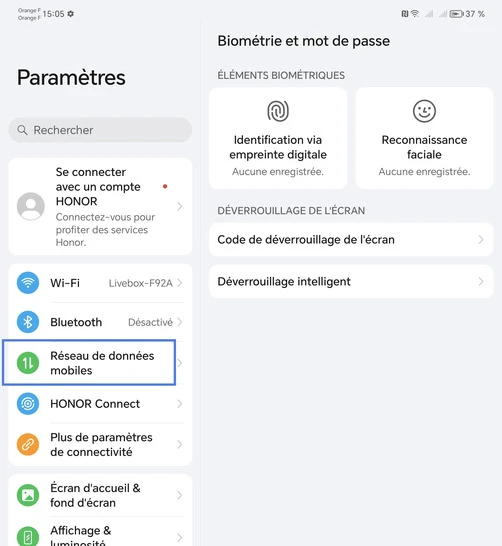
Task: Select Réseau de données mobiles
Action: coord(100,363)
